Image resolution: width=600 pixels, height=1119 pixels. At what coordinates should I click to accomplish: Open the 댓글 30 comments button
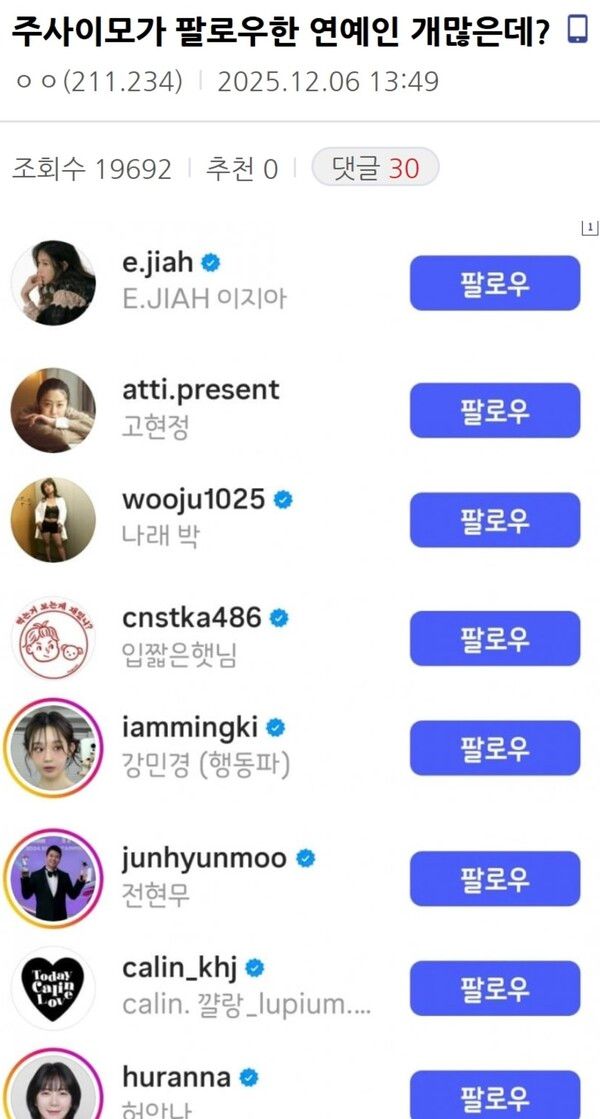[x=375, y=168]
